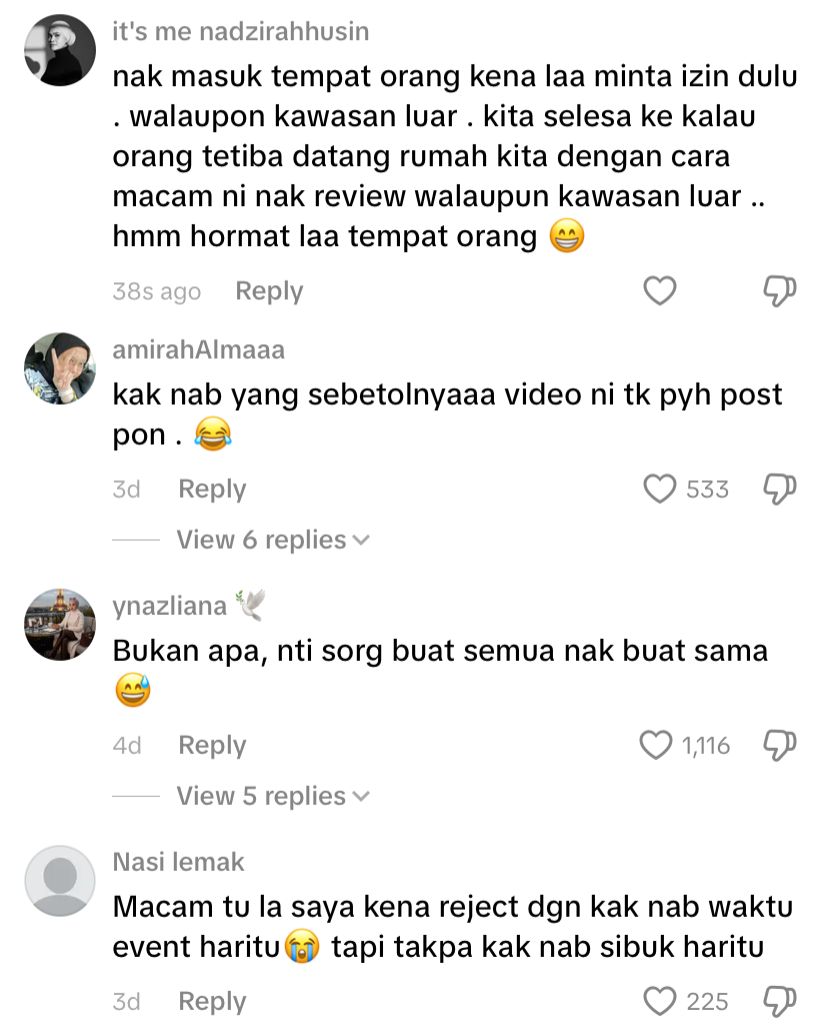Open the ynazliana username link
The height and width of the screenshot is (1026, 828).
click(169, 606)
